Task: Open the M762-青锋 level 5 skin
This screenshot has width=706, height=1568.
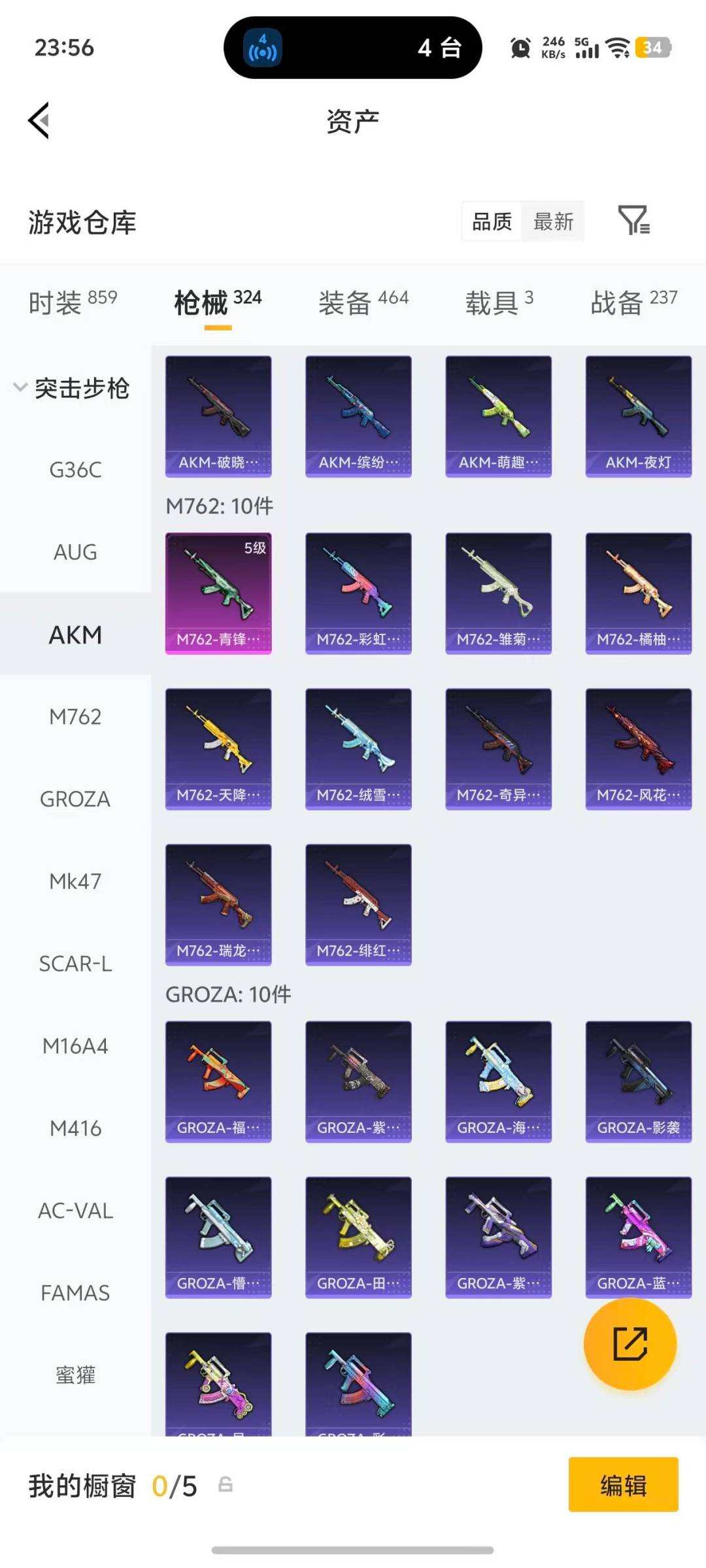Action: click(x=218, y=593)
